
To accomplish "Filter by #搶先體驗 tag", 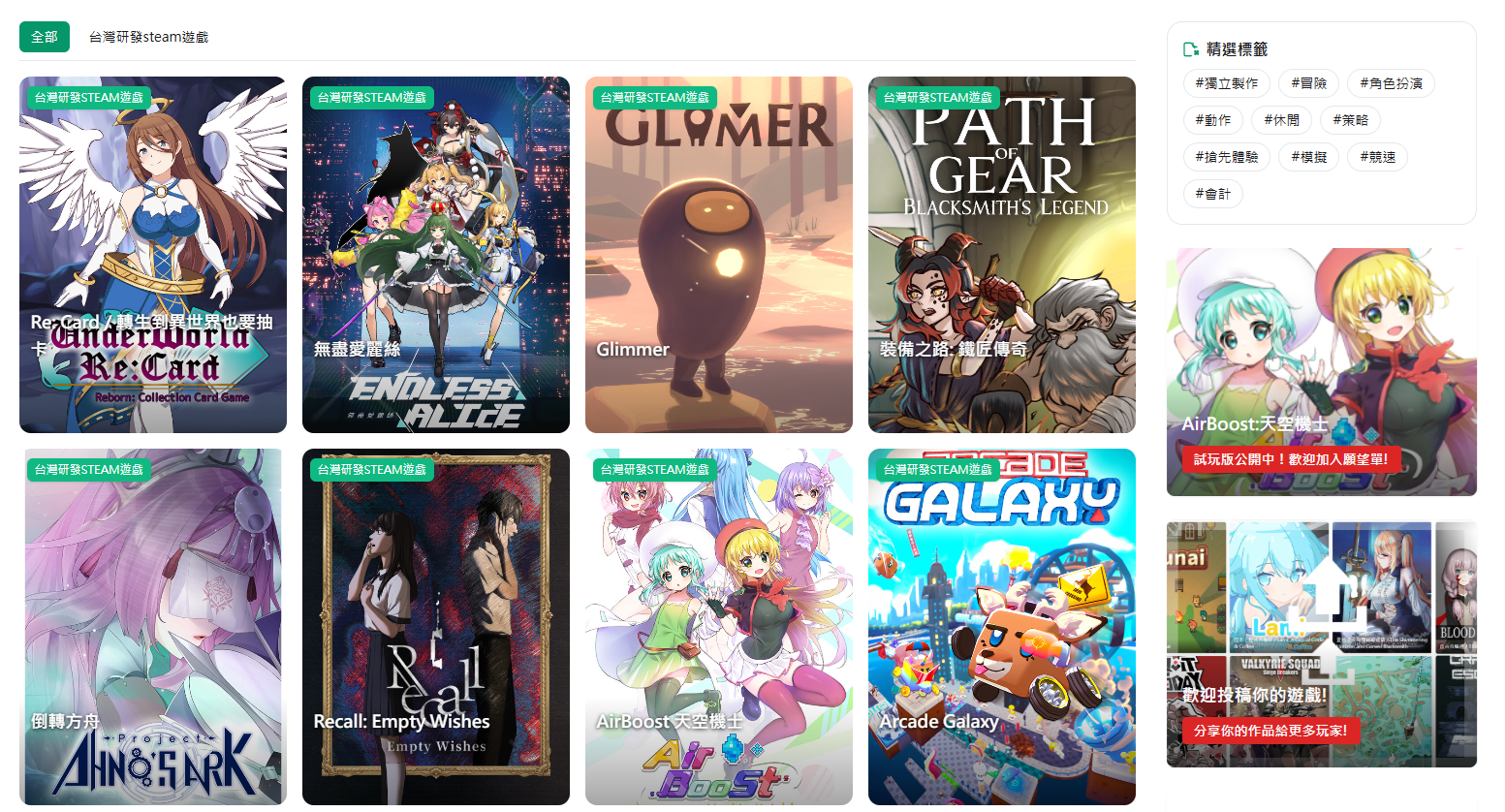I will tap(1226, 157).
